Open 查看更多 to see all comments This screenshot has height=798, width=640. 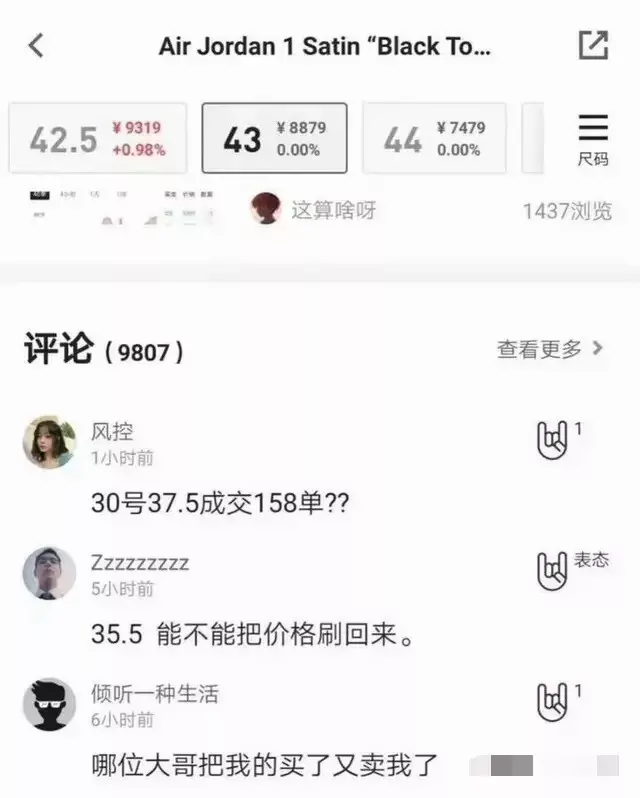pyautogui.click(x=550, y=349)
